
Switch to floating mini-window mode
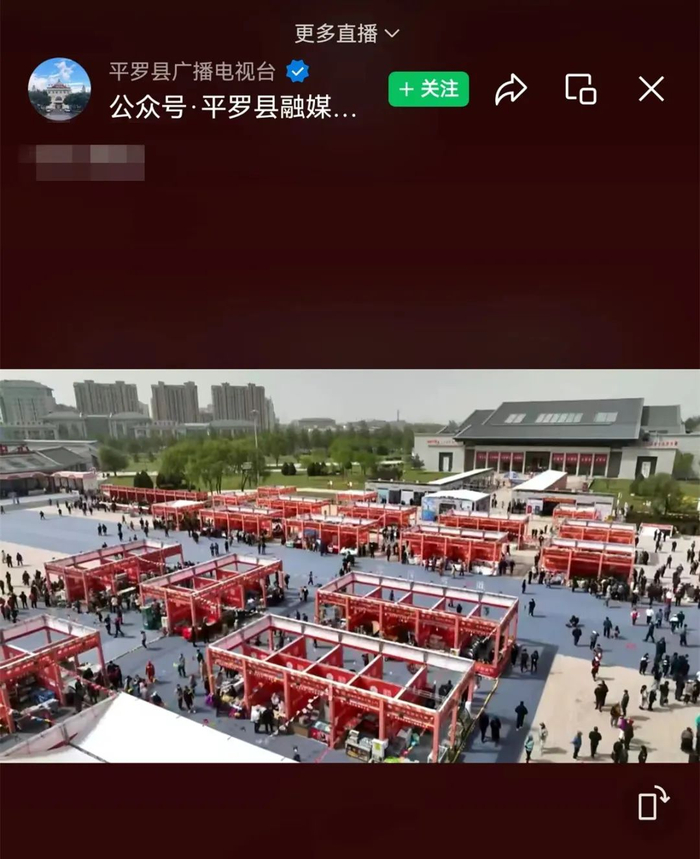click(581, 89)
